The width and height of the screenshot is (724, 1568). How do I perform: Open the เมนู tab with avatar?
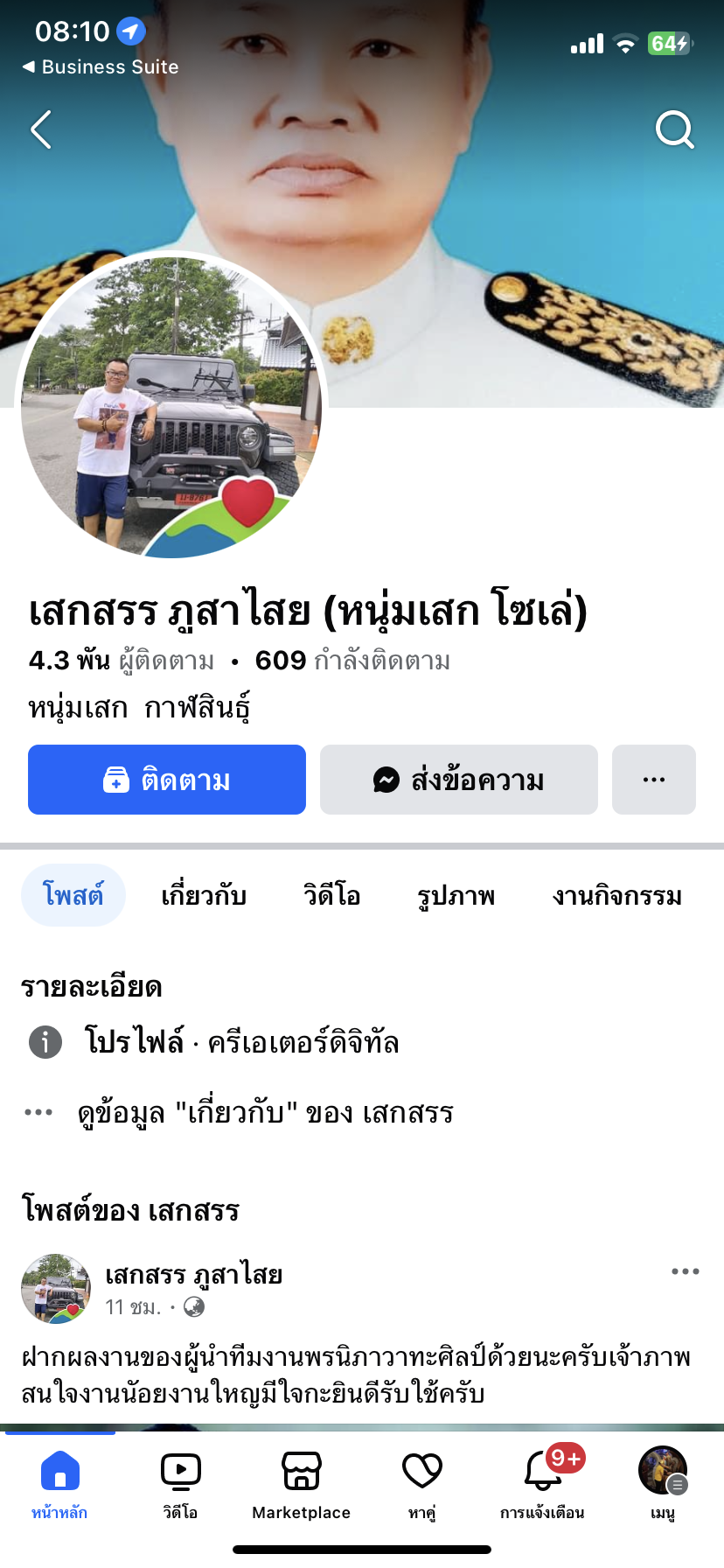pyautogui.click(x=662, y=1483)
